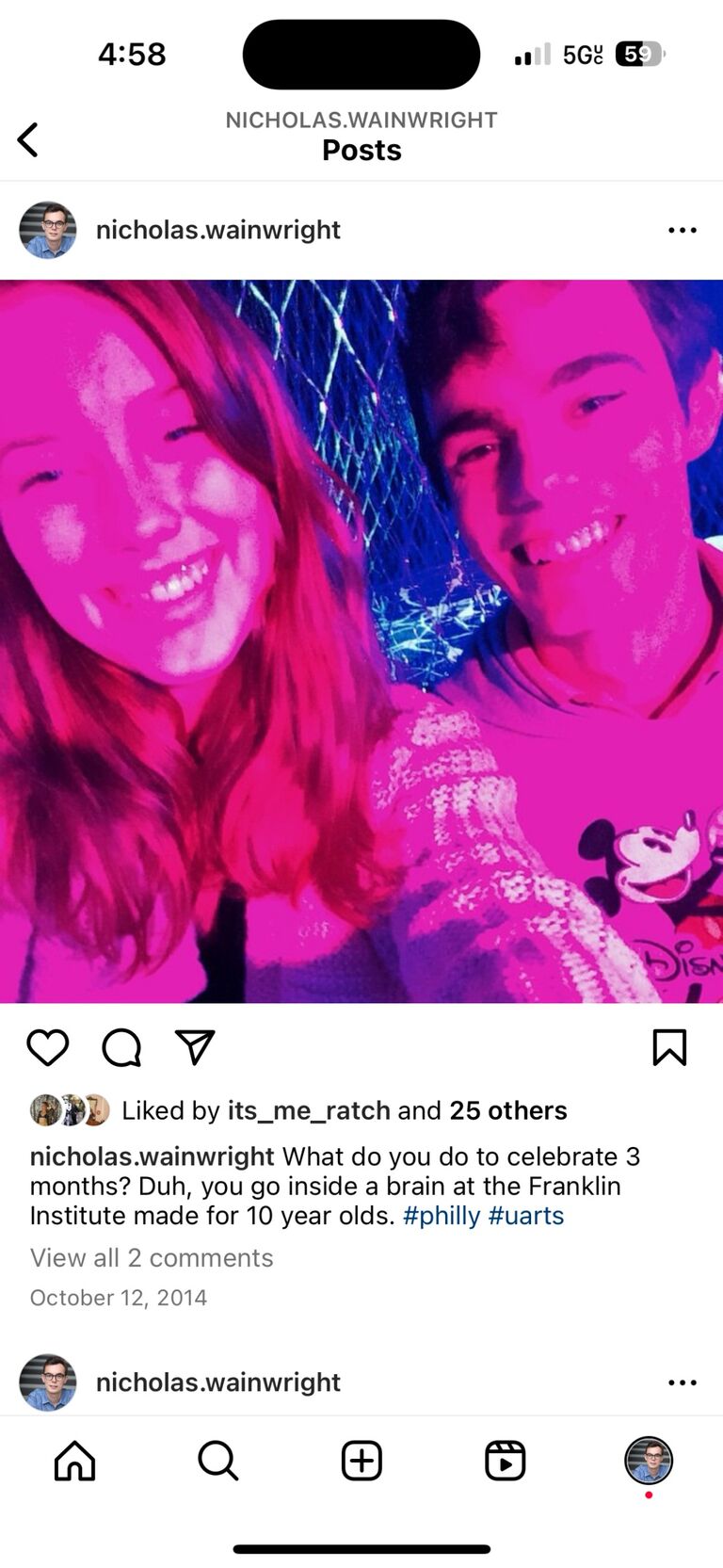Open the #philly hashtag
Image resolution: width=723 pixels, height=1568 pixels.
442,1216
